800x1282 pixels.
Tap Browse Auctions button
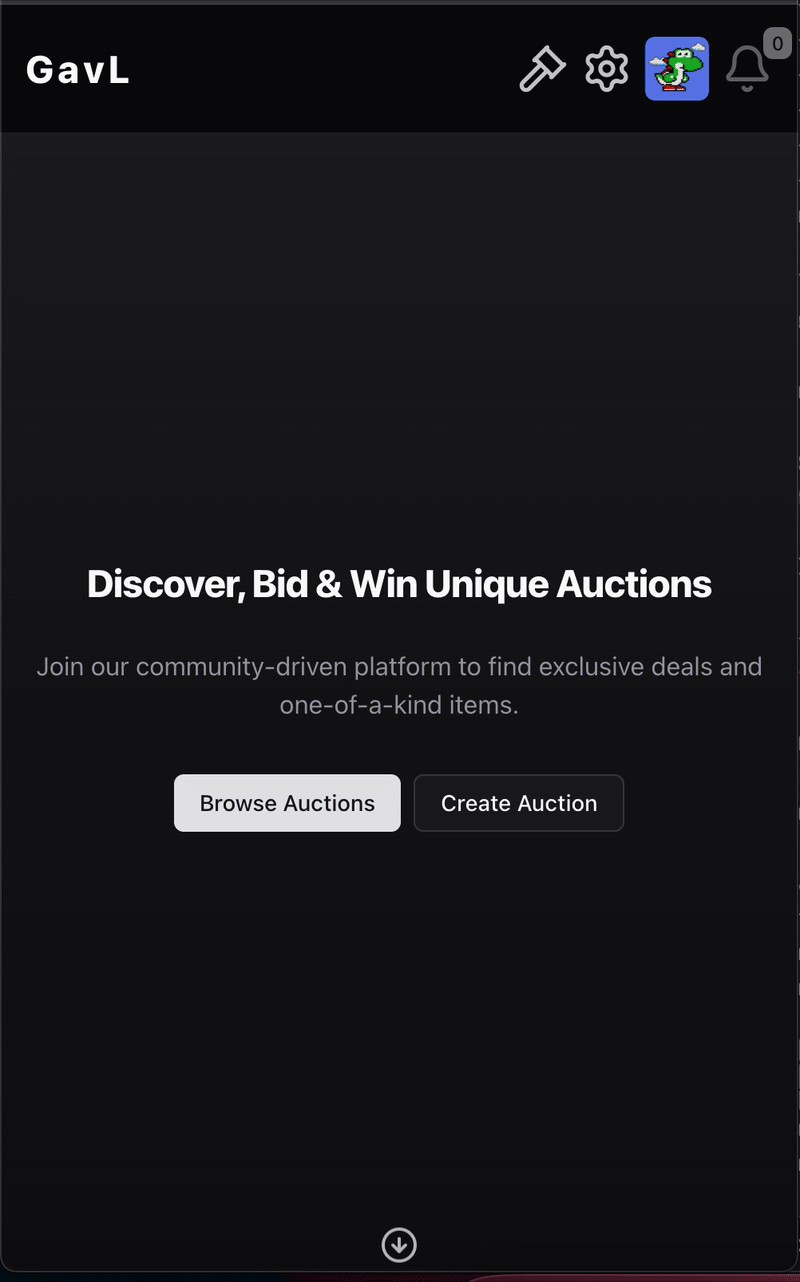(x=287, y=803)
